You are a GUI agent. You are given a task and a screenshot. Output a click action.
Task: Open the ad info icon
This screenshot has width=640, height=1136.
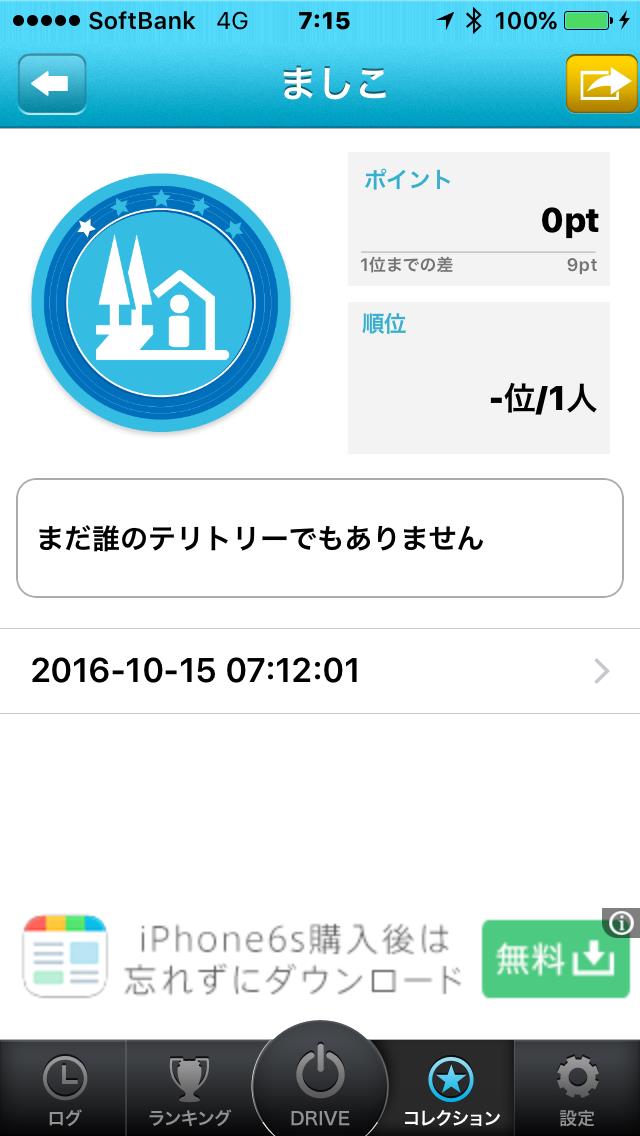coord(620,923)
